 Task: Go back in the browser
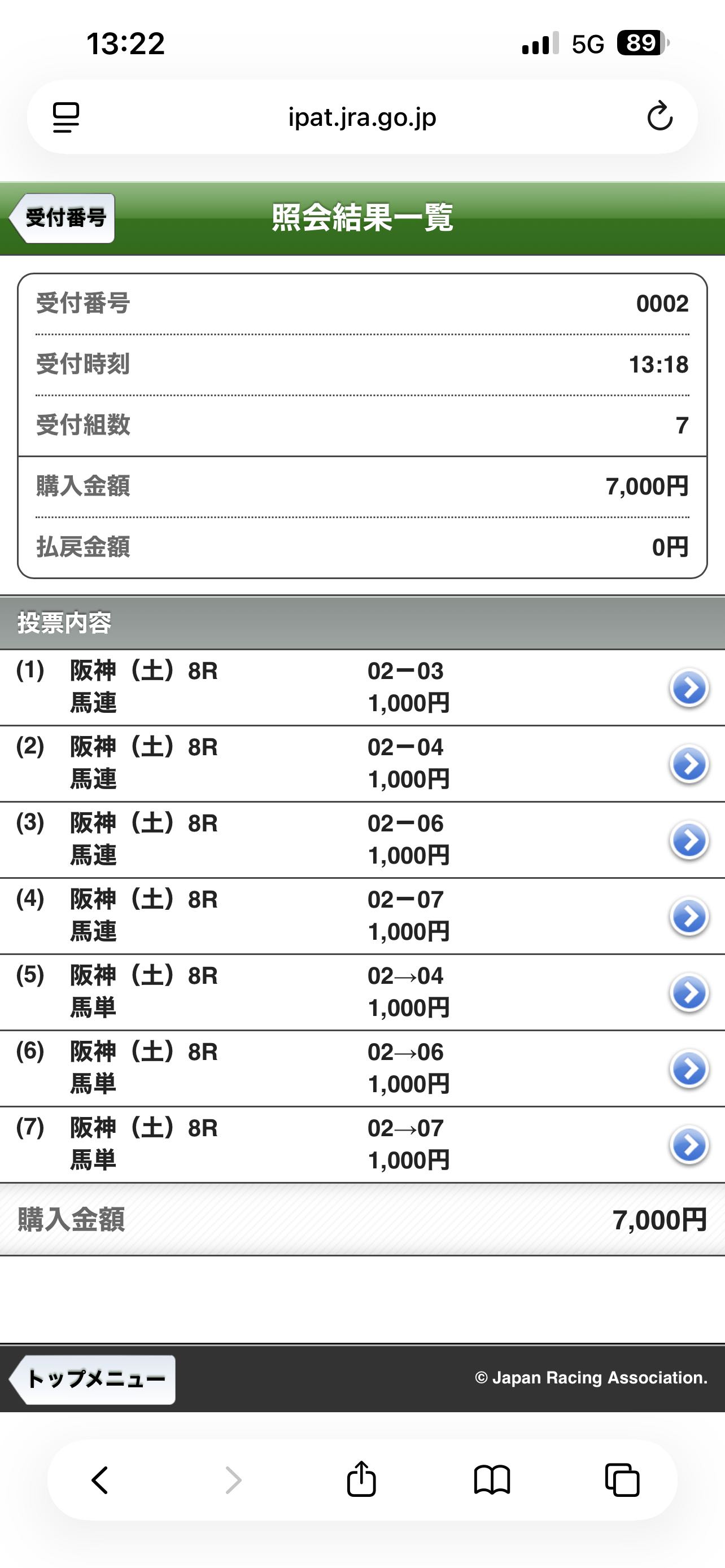100,1480
